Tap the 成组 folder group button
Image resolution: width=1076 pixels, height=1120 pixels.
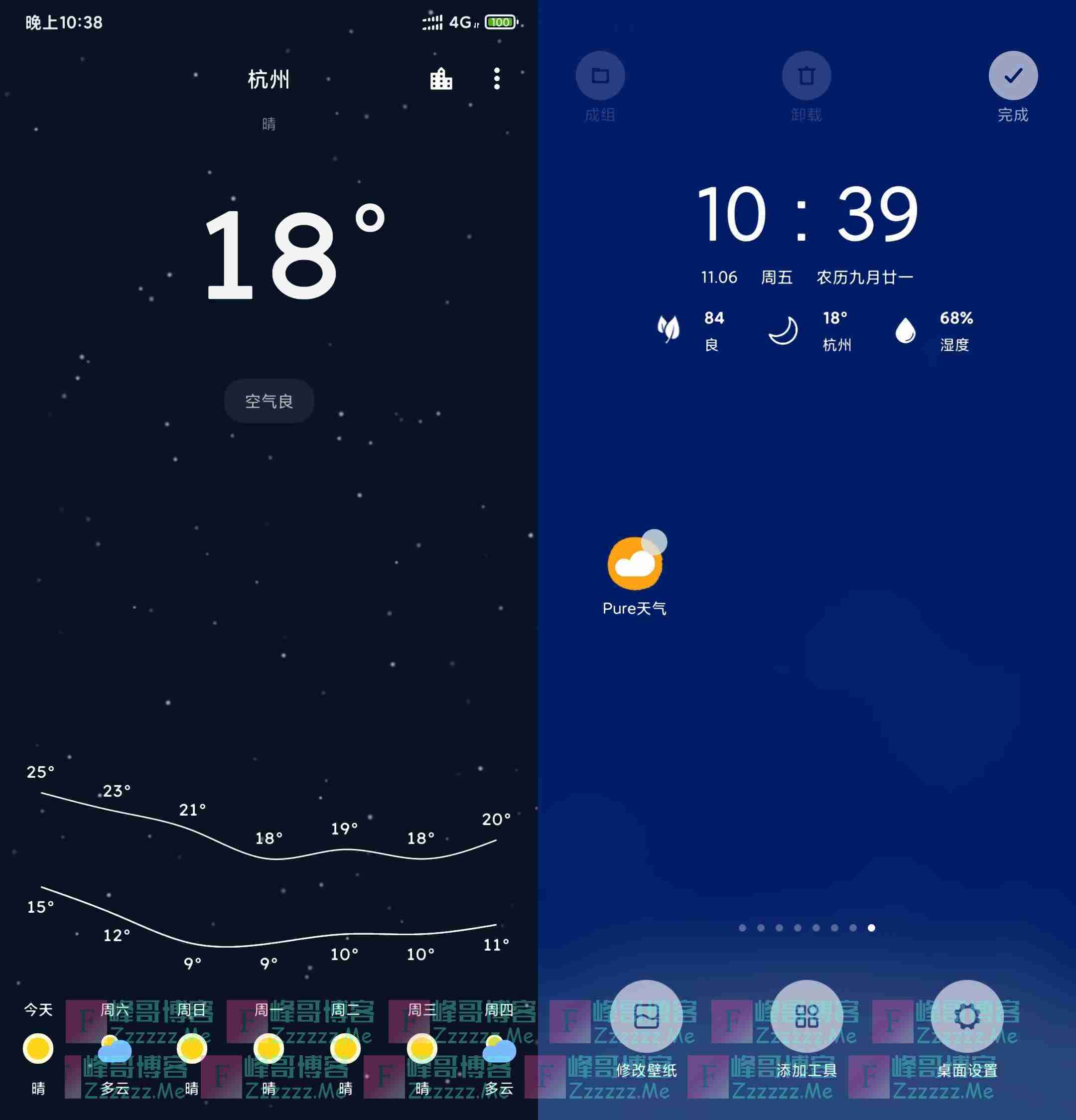pyautogui.click(x=599, y=76)
